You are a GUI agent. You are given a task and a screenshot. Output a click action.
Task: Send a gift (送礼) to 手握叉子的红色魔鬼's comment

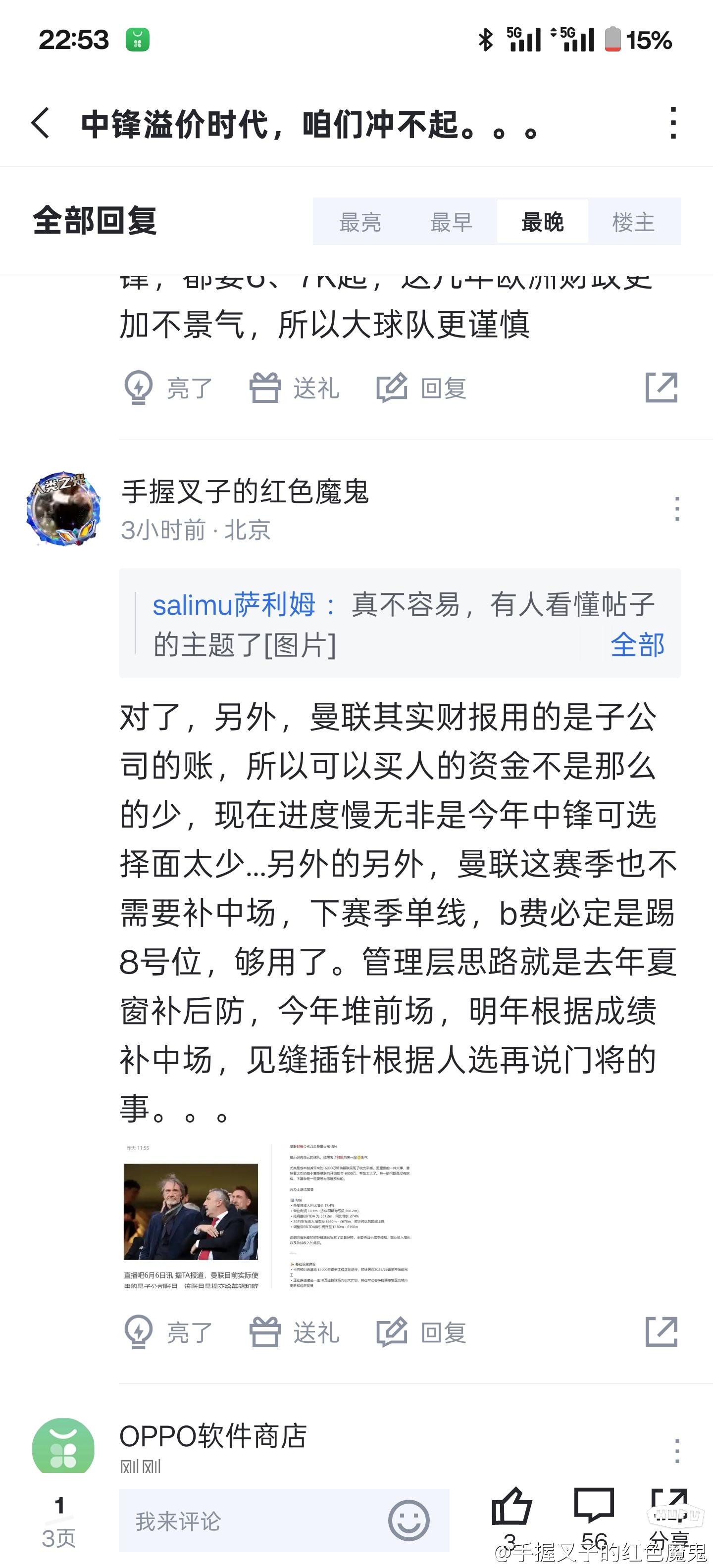pyautogui.click(x=295, y=1332)
